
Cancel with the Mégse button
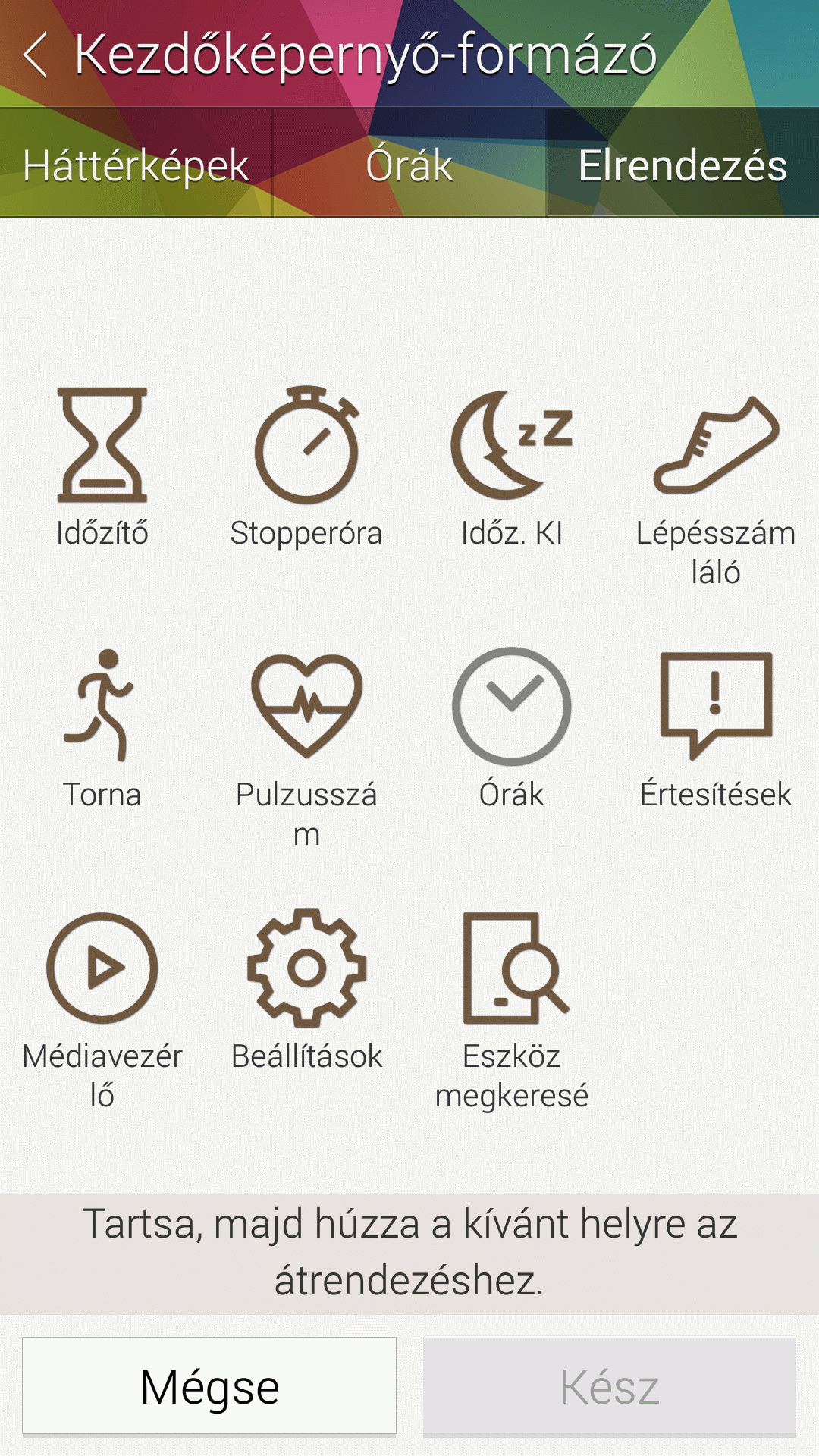point(209,1386)
